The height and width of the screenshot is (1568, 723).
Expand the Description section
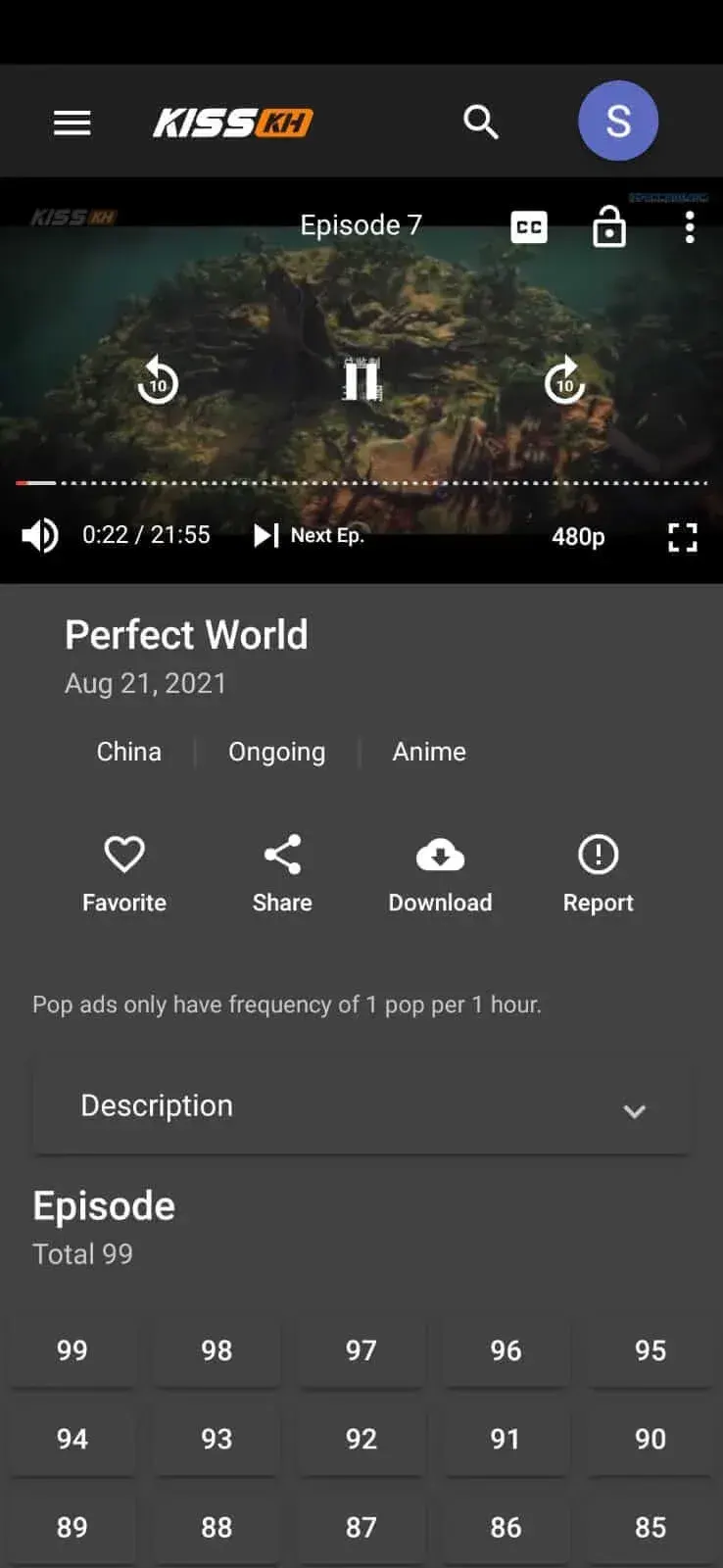point(361,1107)
